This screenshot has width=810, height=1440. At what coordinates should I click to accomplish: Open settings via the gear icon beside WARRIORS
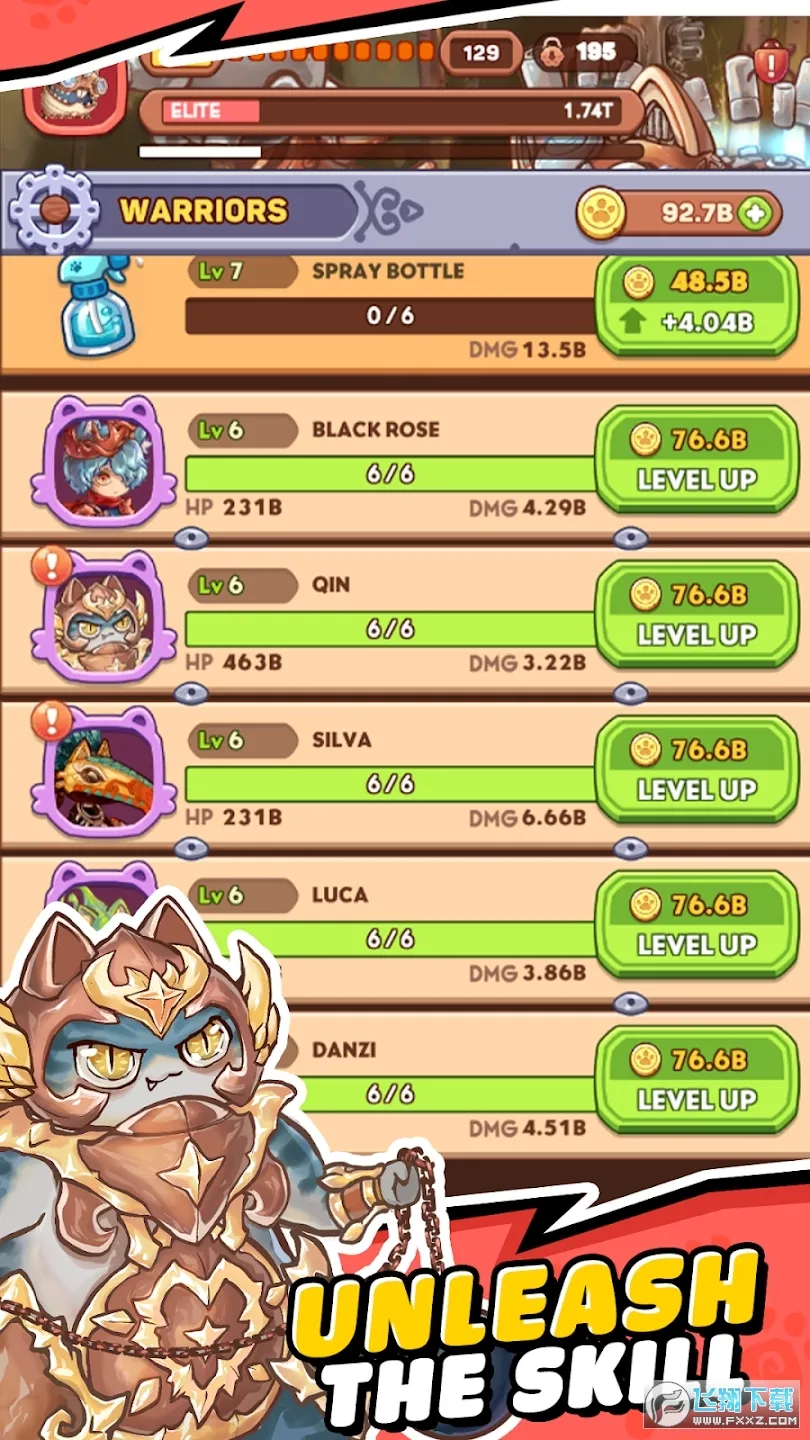click(55, 212)
